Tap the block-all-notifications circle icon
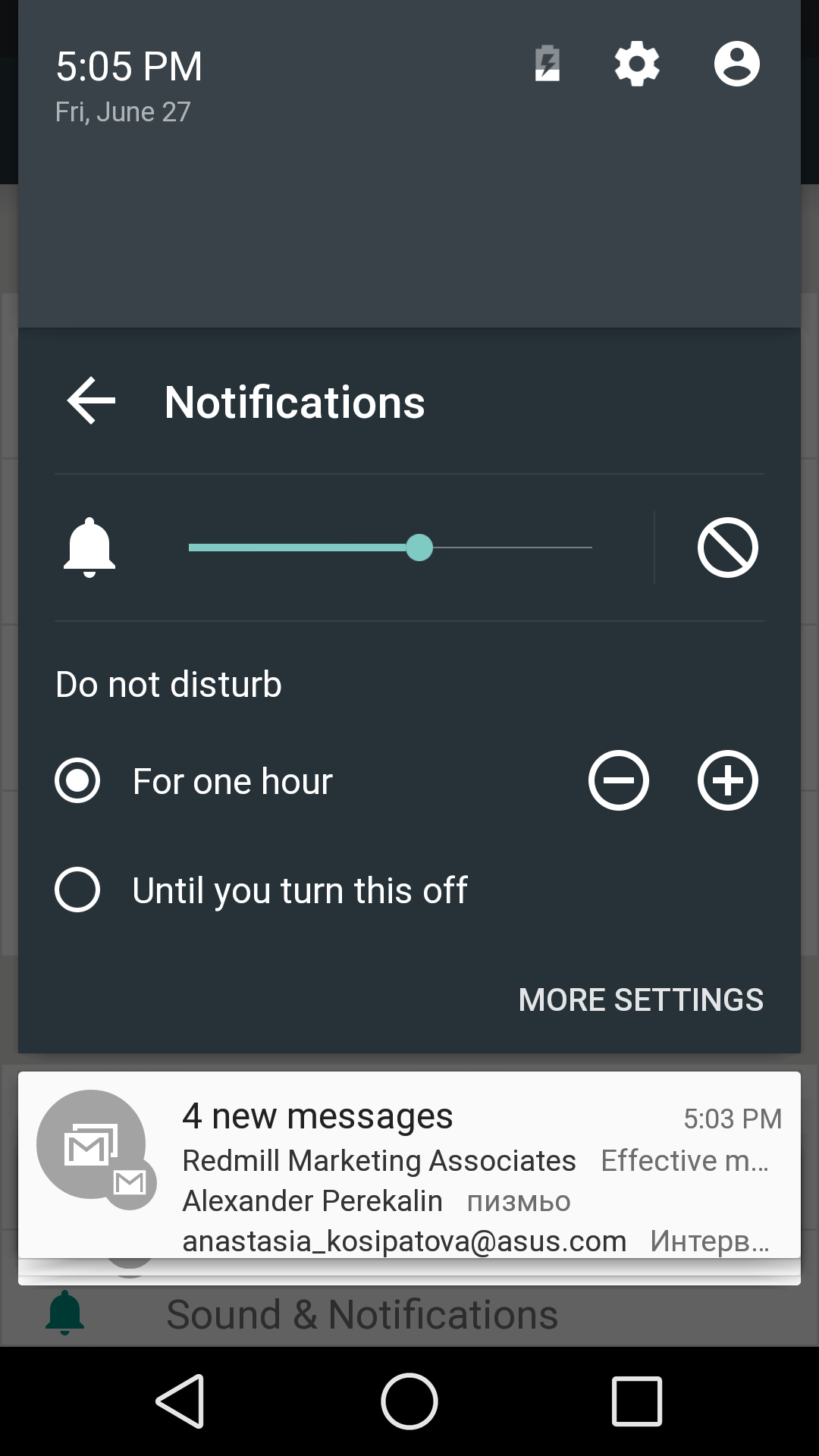This screenshot has width=819, height=1456. point(728,548)
